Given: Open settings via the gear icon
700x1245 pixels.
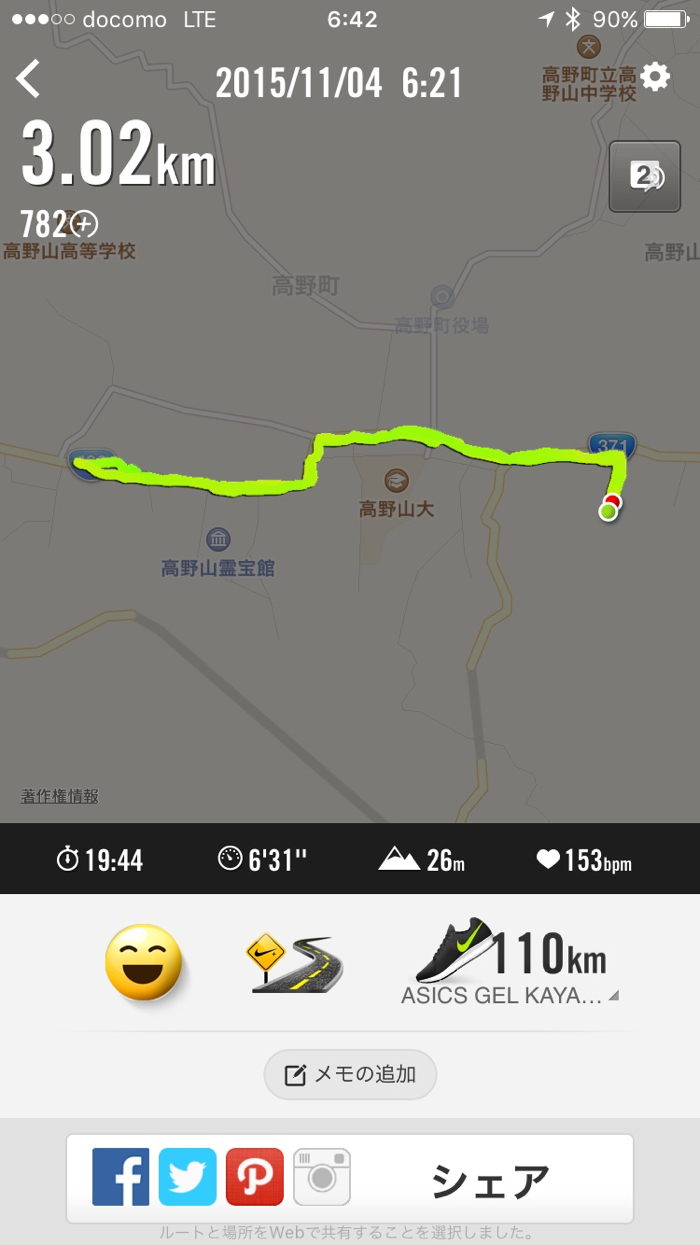Looking at the screenshot, I should coord(655,77).
